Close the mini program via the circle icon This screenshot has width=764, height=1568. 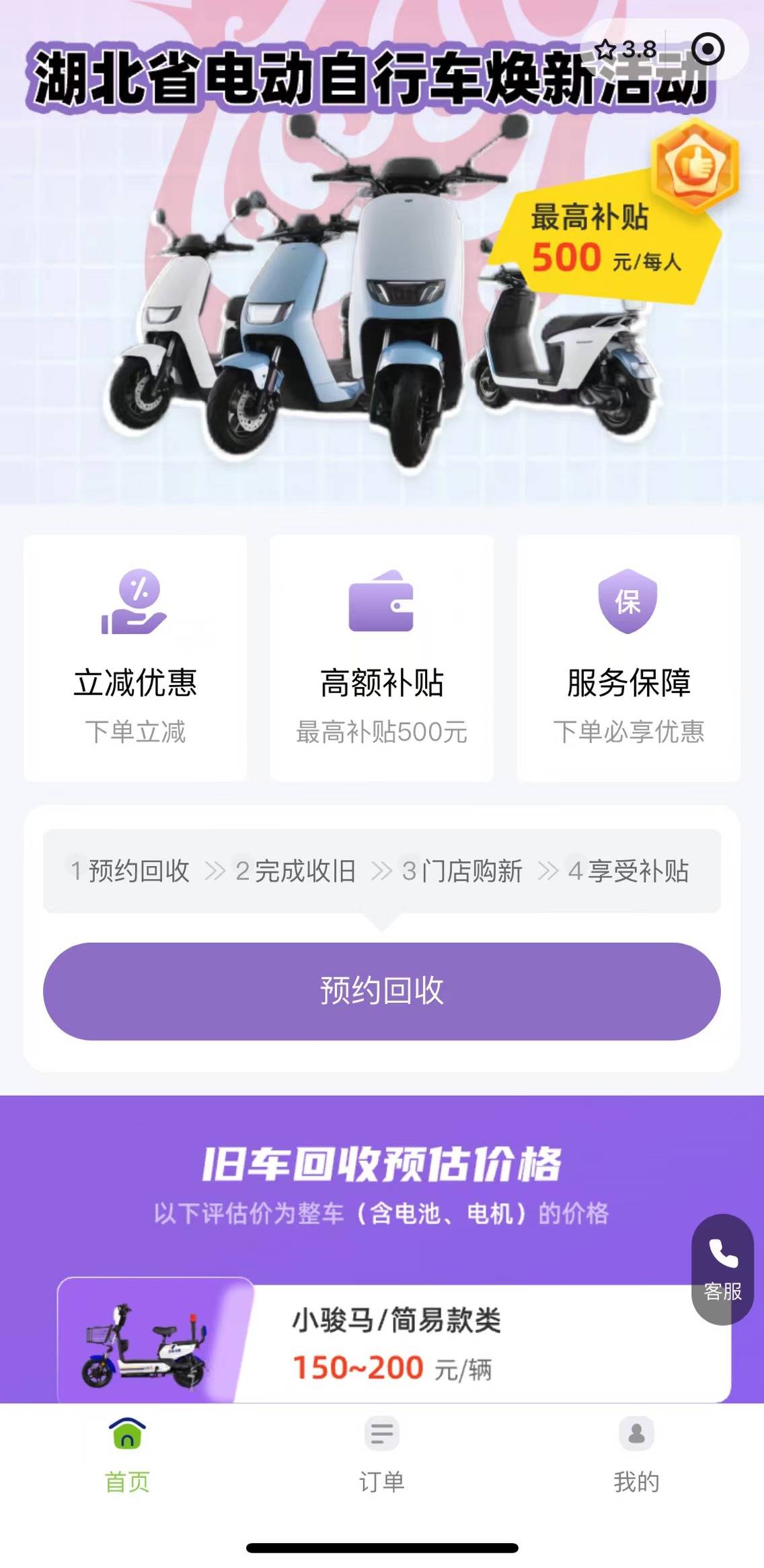tap(708, 49)
